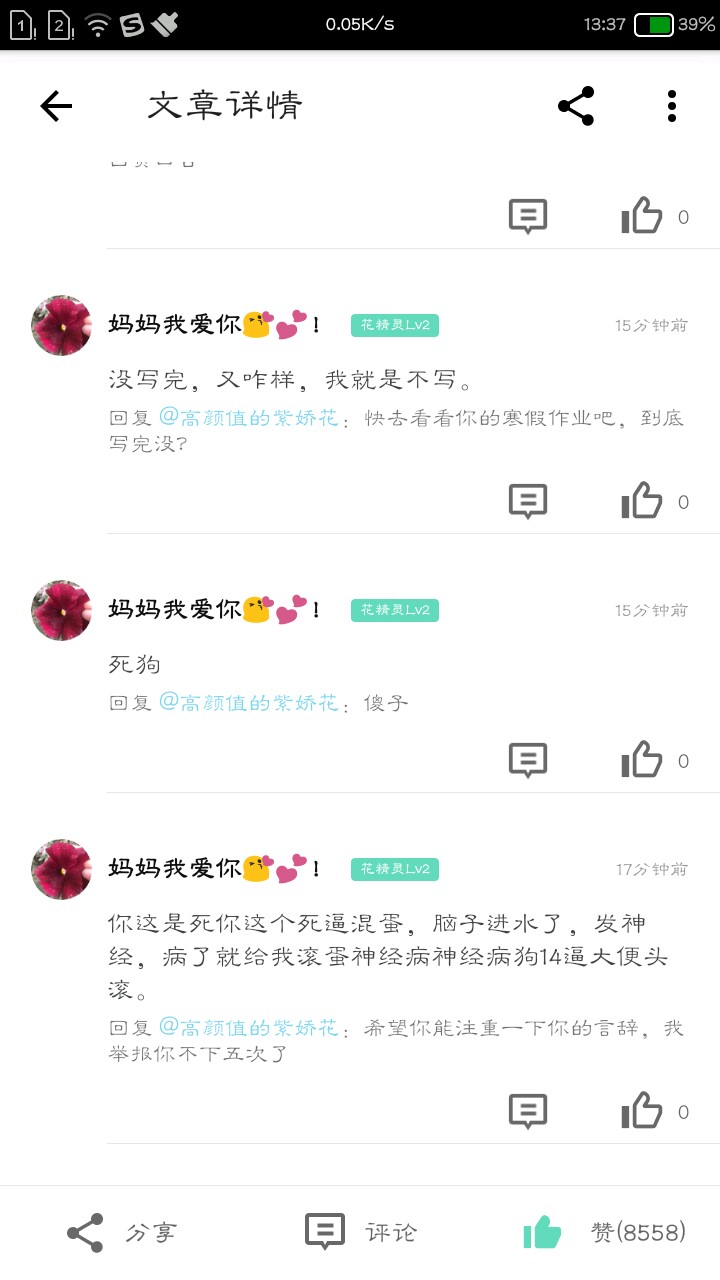Go back from article details

pyautogui.click(x=56, y=106)
